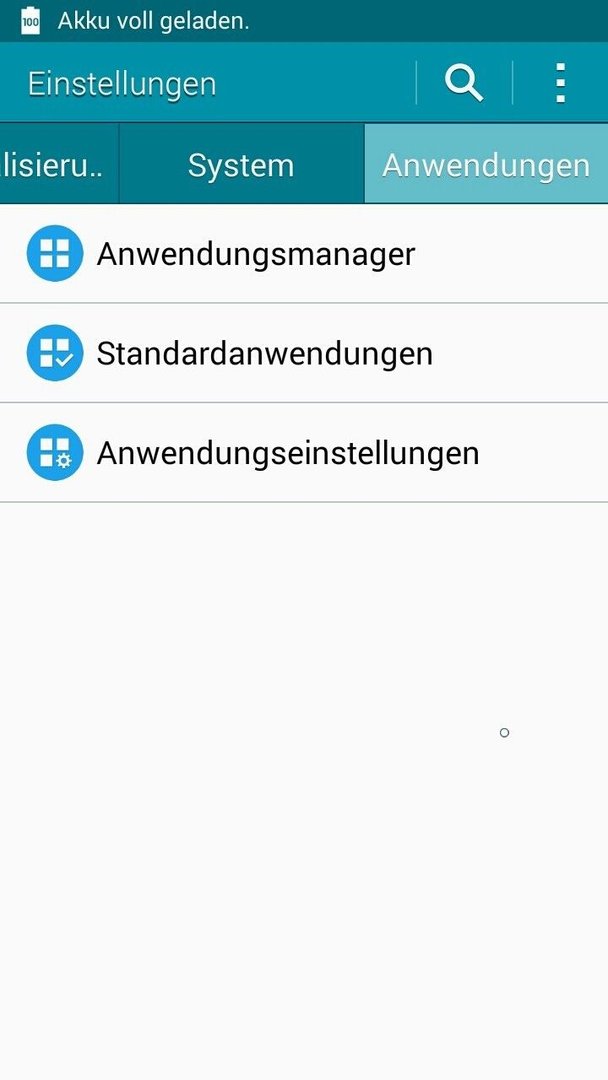Switch to the System tab

point(241,164)
